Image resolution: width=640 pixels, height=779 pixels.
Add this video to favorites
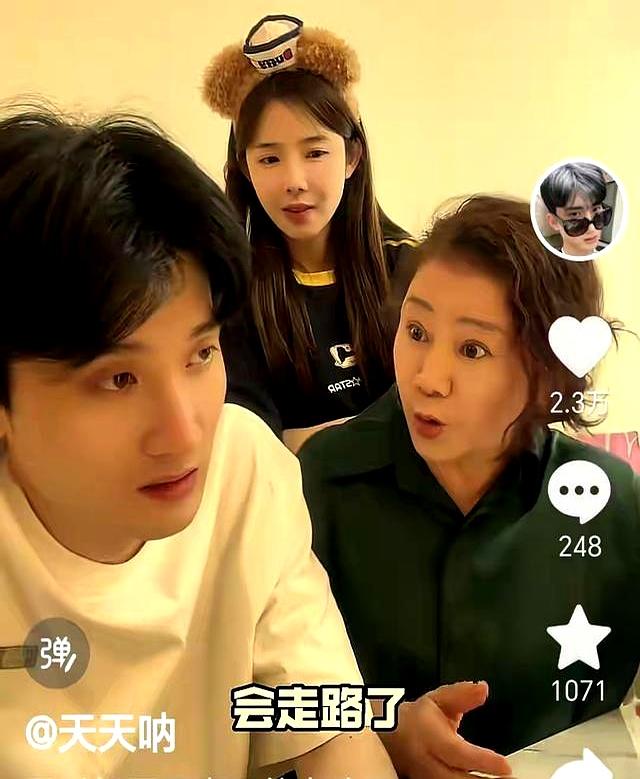(579, 637)
